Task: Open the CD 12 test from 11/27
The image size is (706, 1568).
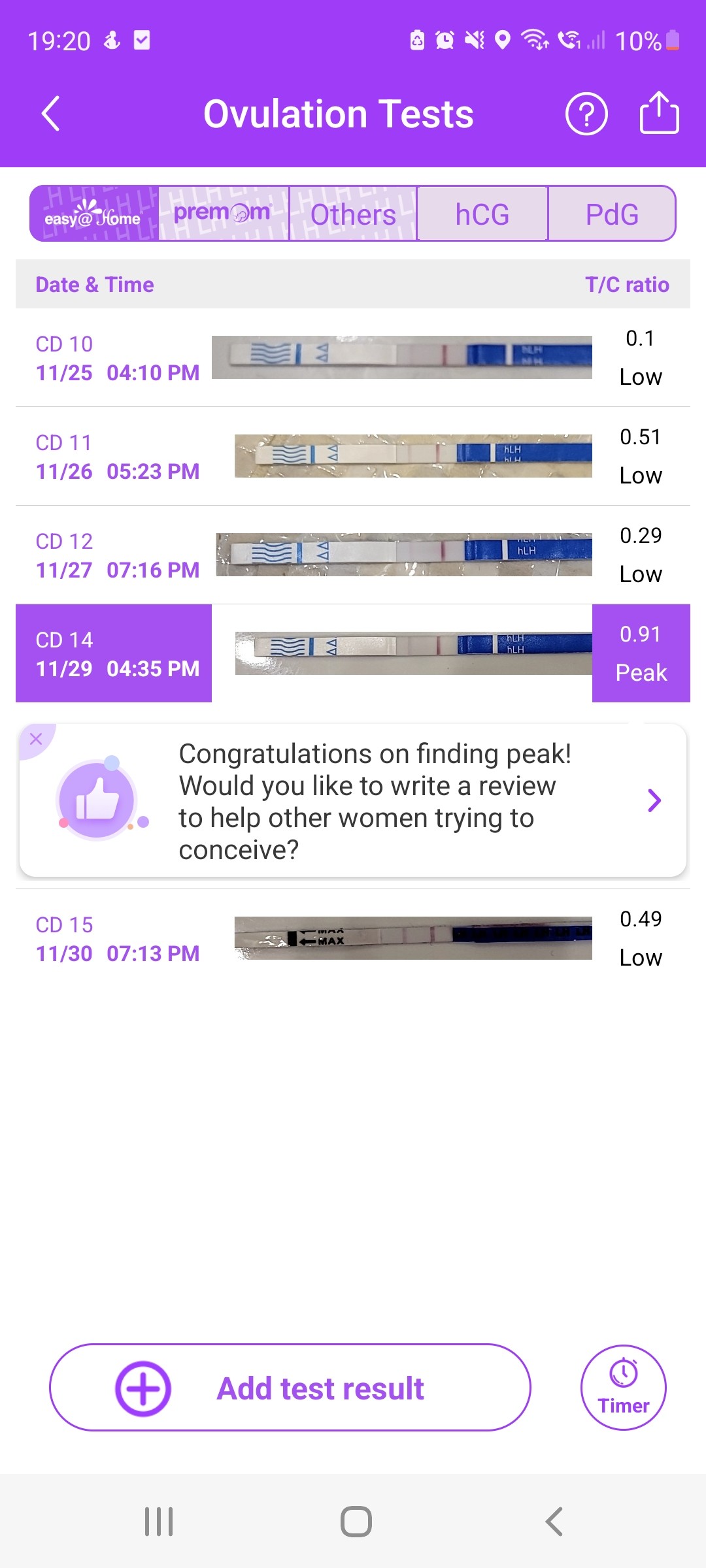Action: click(x=353, y=555)
